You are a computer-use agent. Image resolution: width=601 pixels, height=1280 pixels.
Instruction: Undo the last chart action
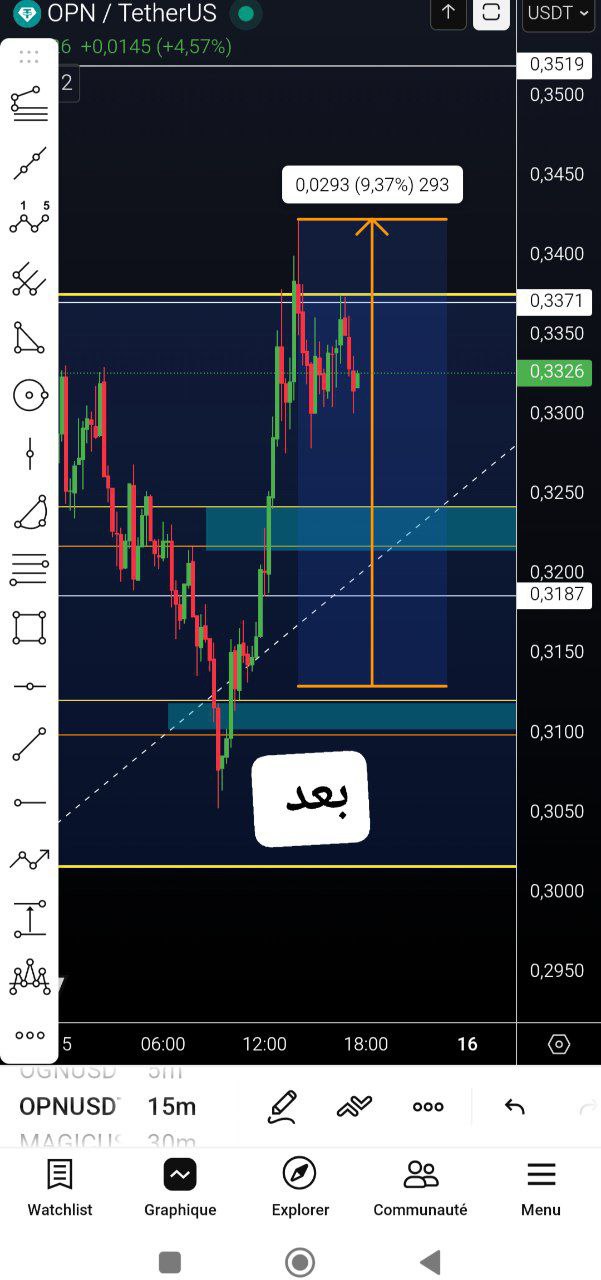coord(514,1106)
